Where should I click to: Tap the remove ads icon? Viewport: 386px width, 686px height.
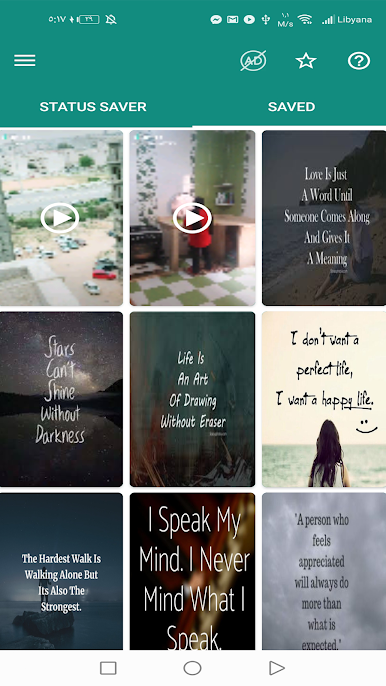(x=253, y=60)
